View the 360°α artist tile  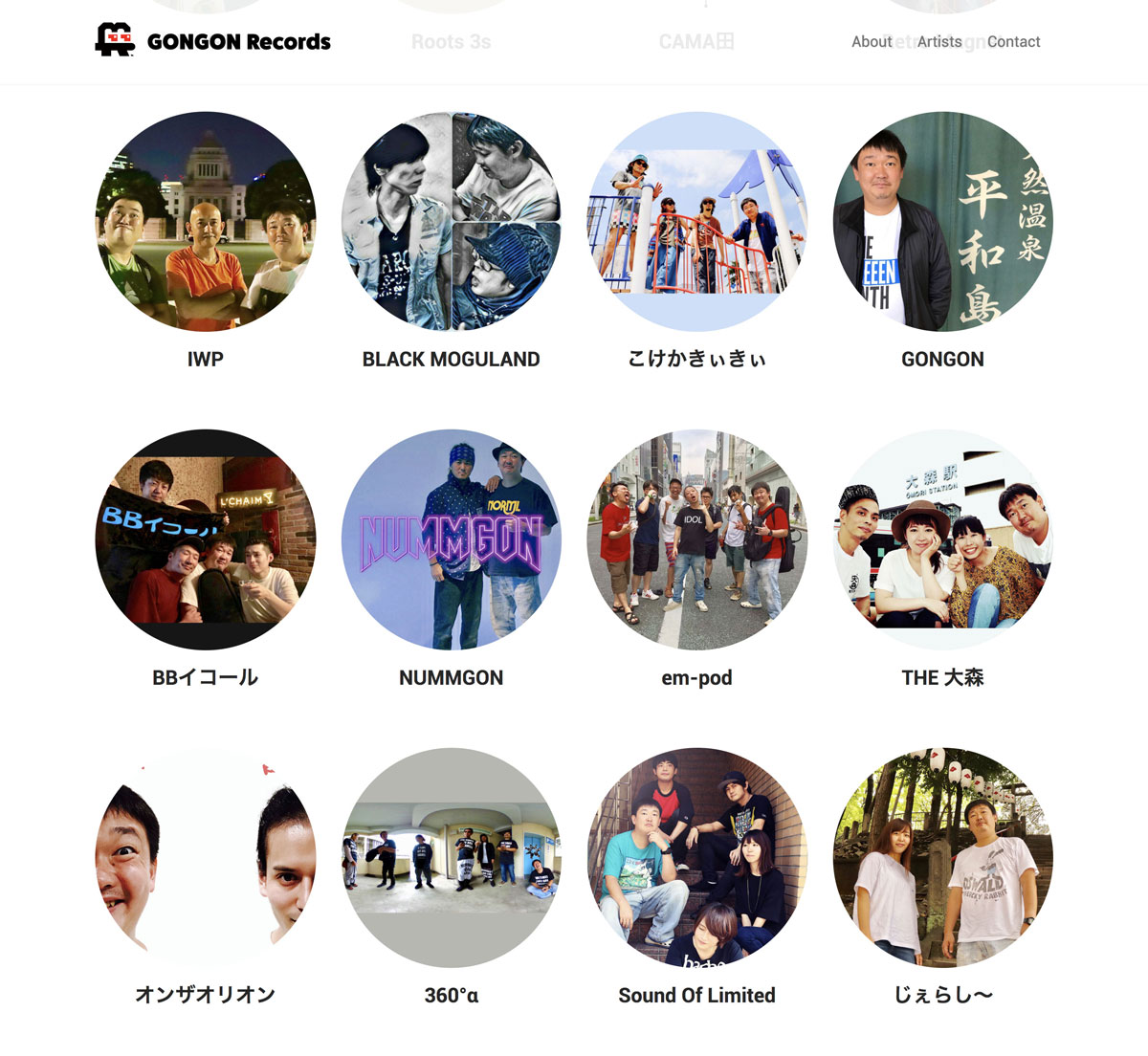click(452, 857)
